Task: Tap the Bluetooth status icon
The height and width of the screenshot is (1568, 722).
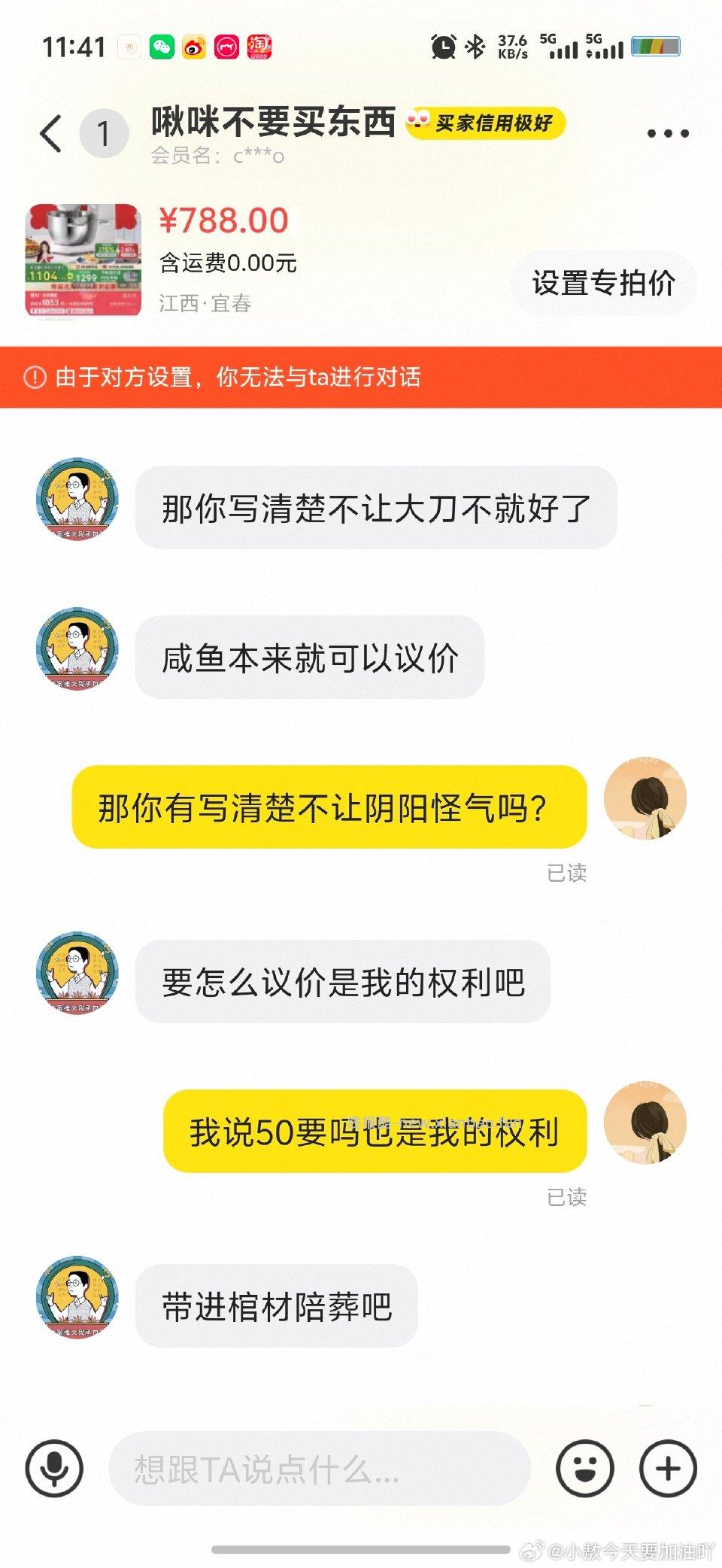Action: [x=472, y=47]
